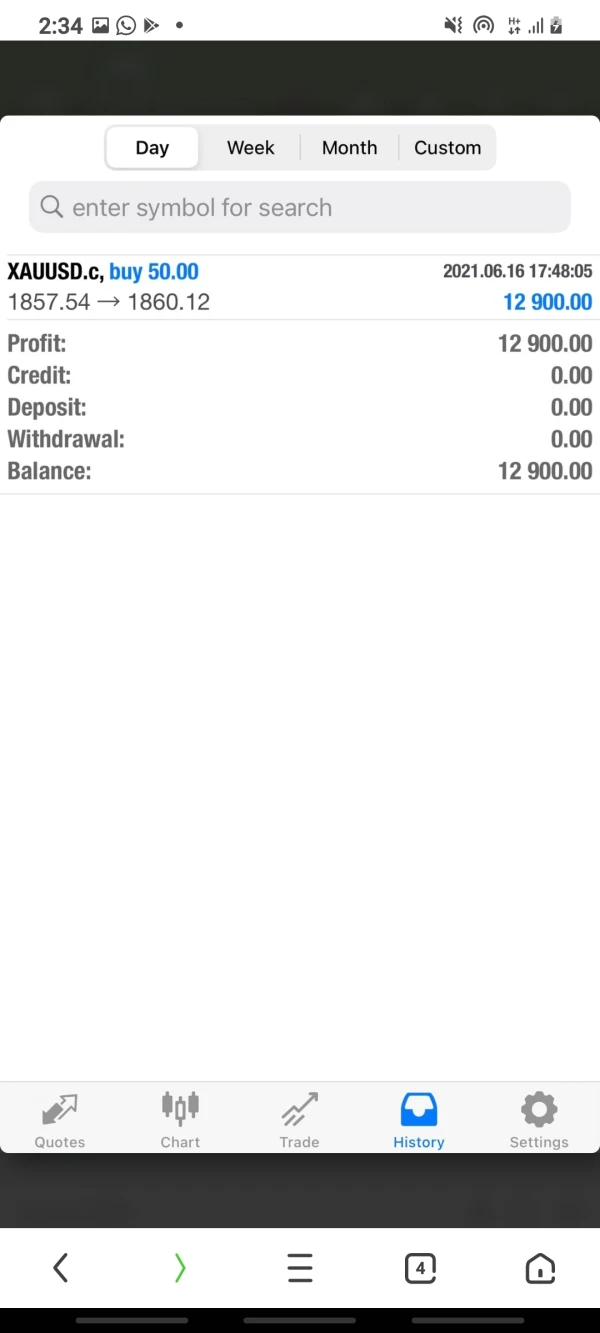View the 4 open browser tabs
This screenshot has width=600, height=1333.
[x=420, y=1268]
